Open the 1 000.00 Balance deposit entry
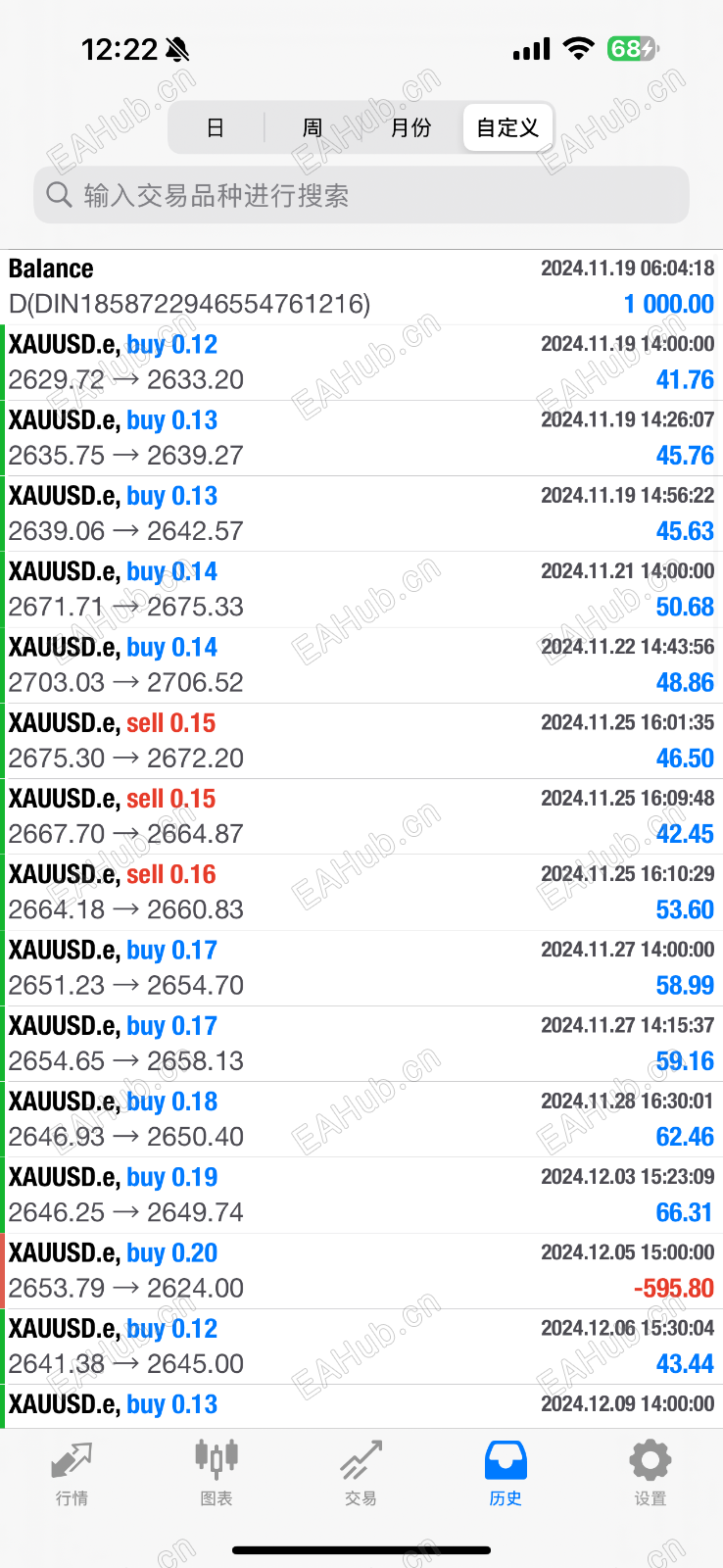The width and height of the screenshot is (723, 1568). pos(361,286)
